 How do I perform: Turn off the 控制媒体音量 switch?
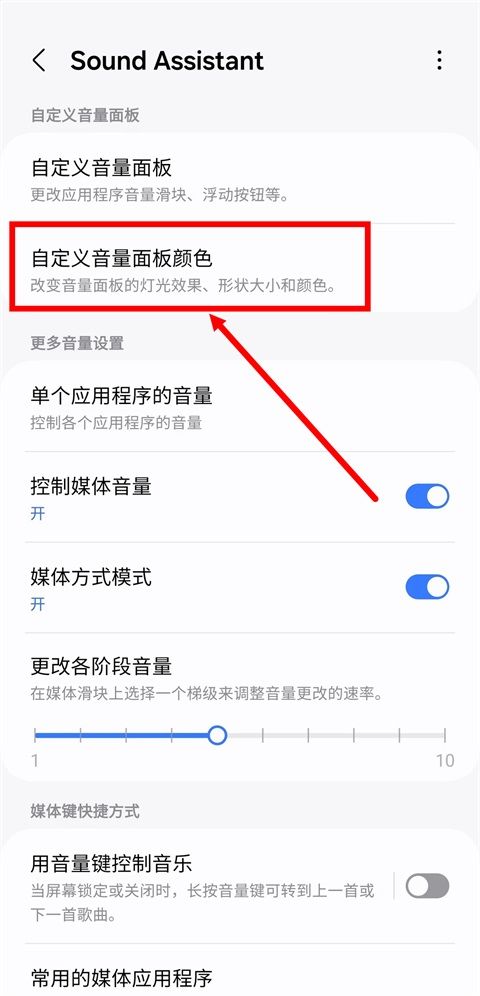tap(427, 497)
